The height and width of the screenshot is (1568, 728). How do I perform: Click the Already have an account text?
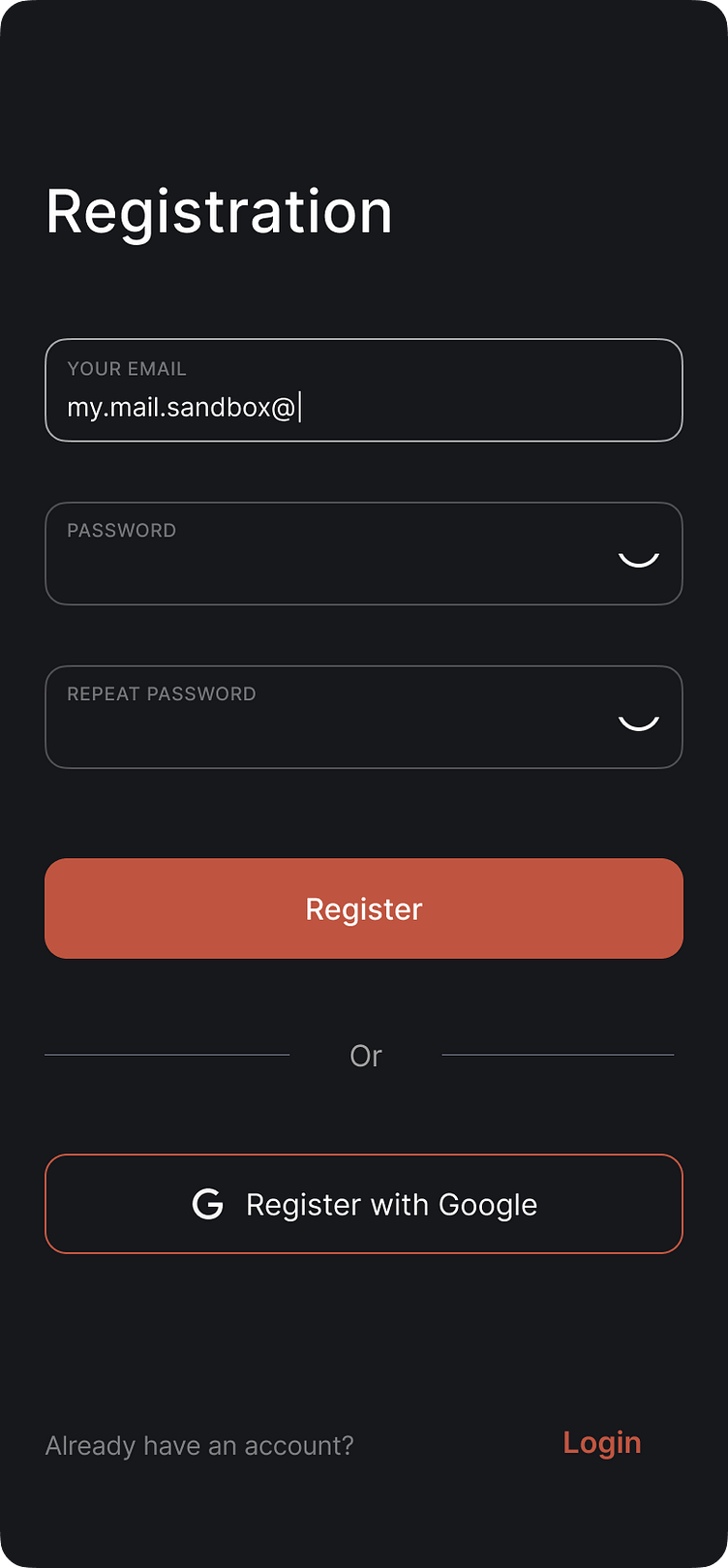[x=199, y=1444]
